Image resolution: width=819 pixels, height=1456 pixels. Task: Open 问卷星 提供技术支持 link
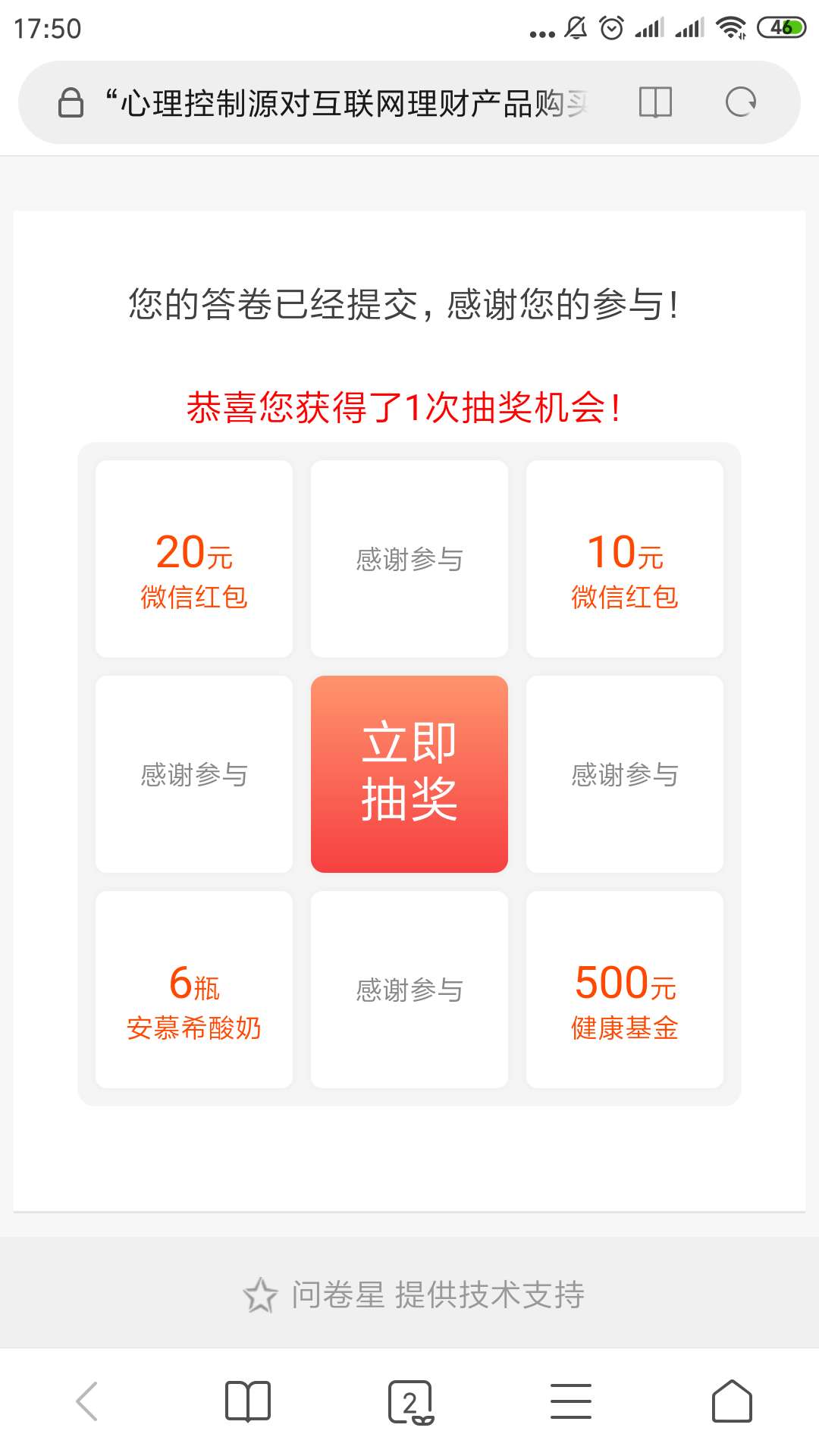tap(414, 1295)
